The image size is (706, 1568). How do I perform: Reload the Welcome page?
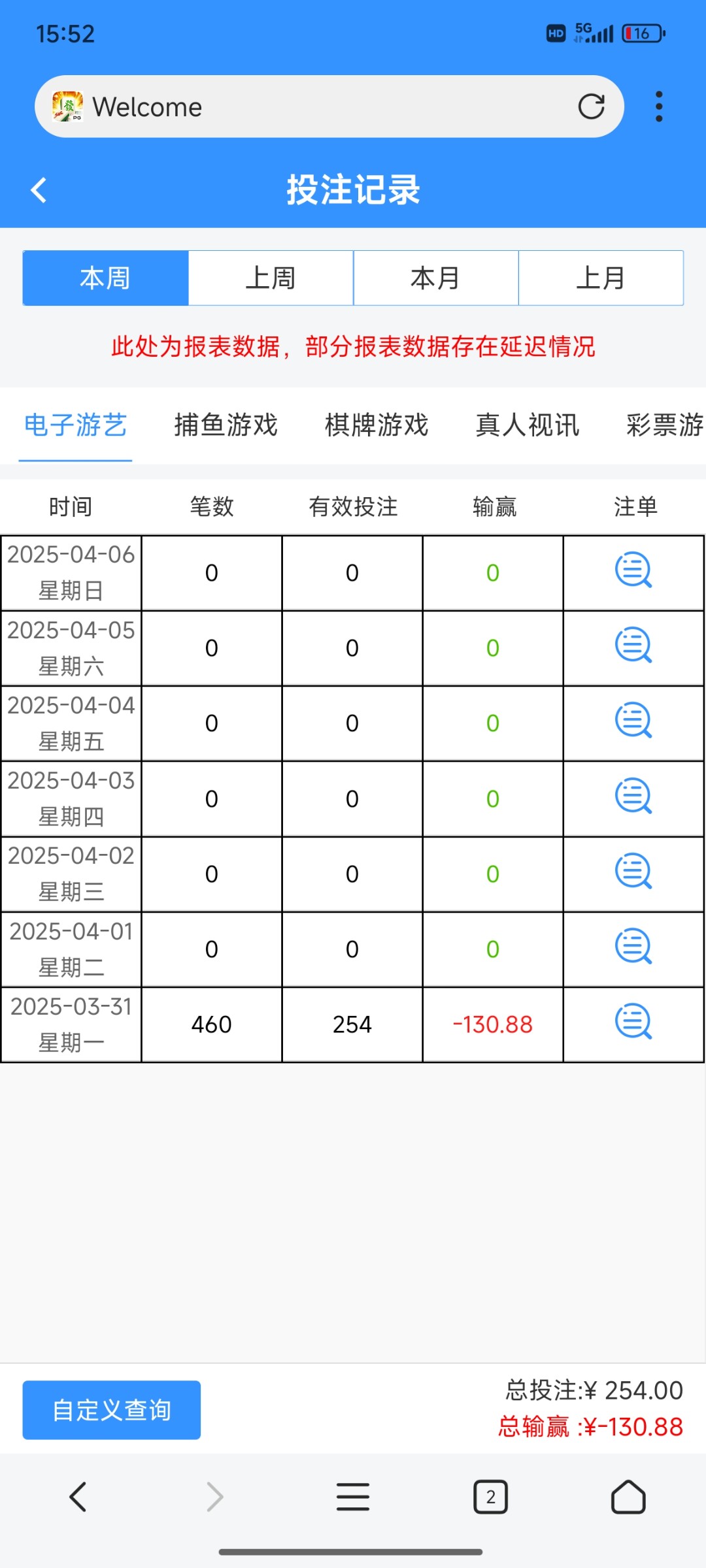point(591,106)
